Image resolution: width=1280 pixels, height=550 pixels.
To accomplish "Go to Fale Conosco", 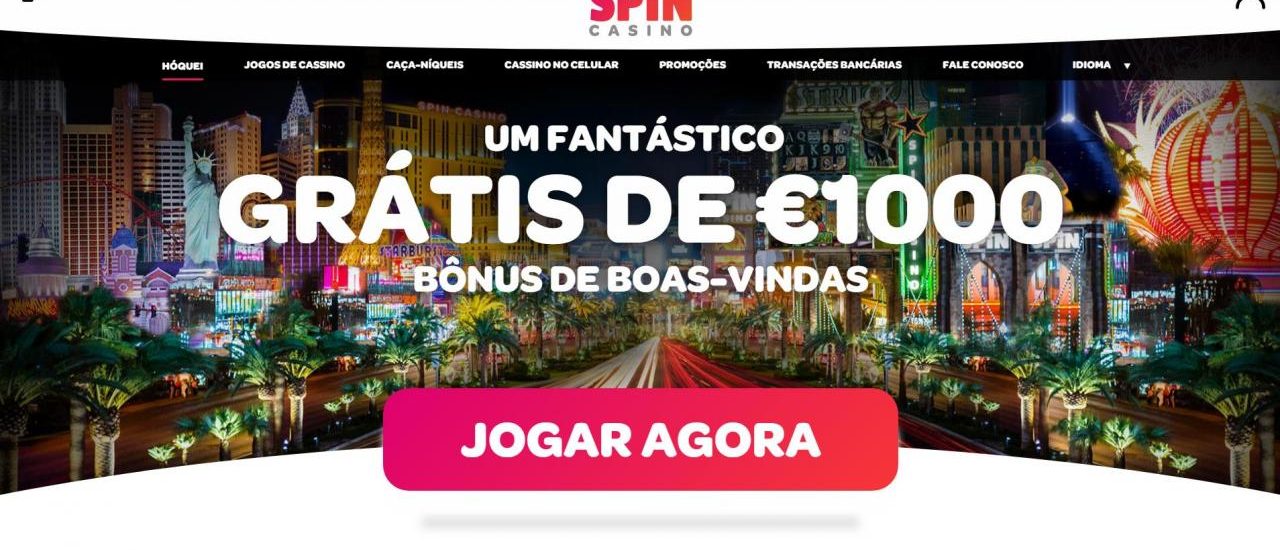I will pos(982,65).
